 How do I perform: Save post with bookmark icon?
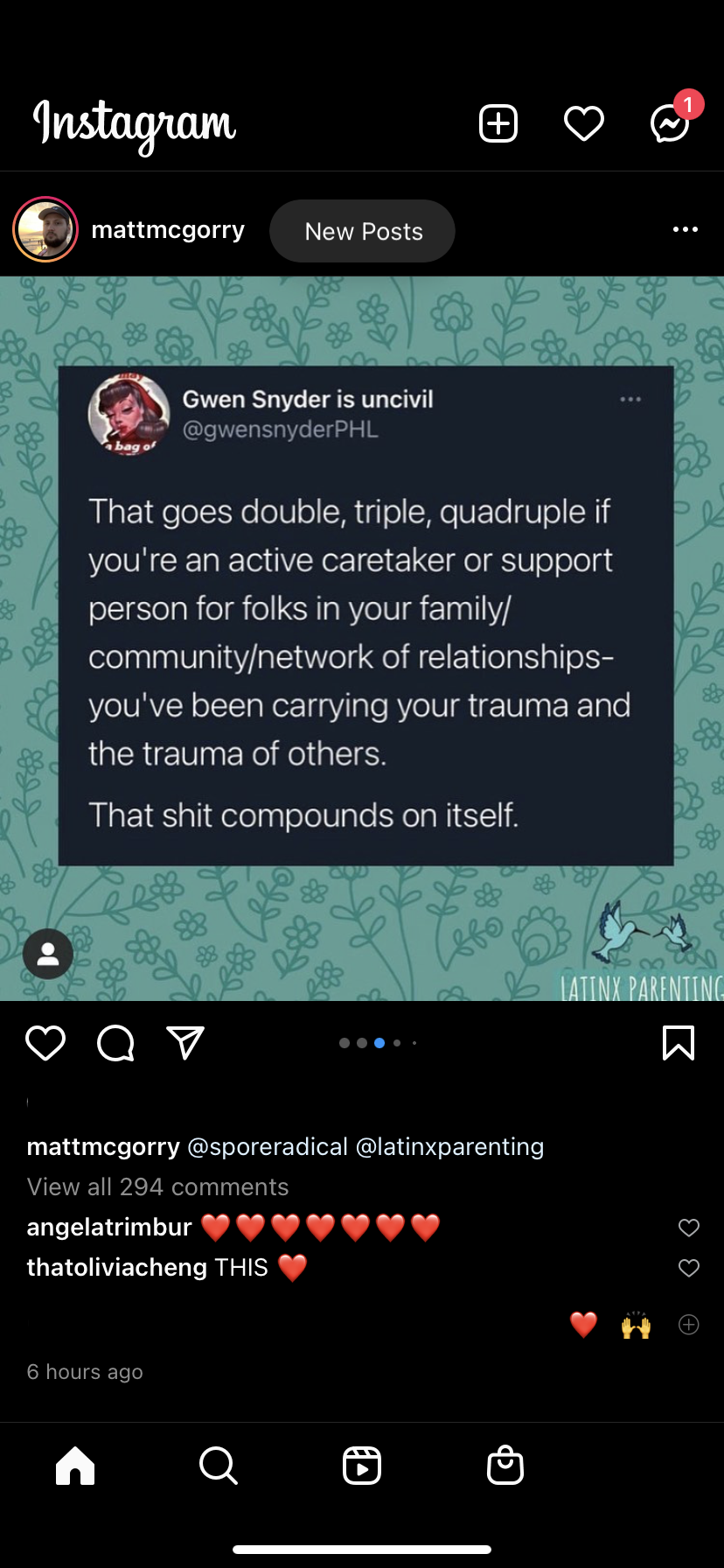(x=679, y=1043)
